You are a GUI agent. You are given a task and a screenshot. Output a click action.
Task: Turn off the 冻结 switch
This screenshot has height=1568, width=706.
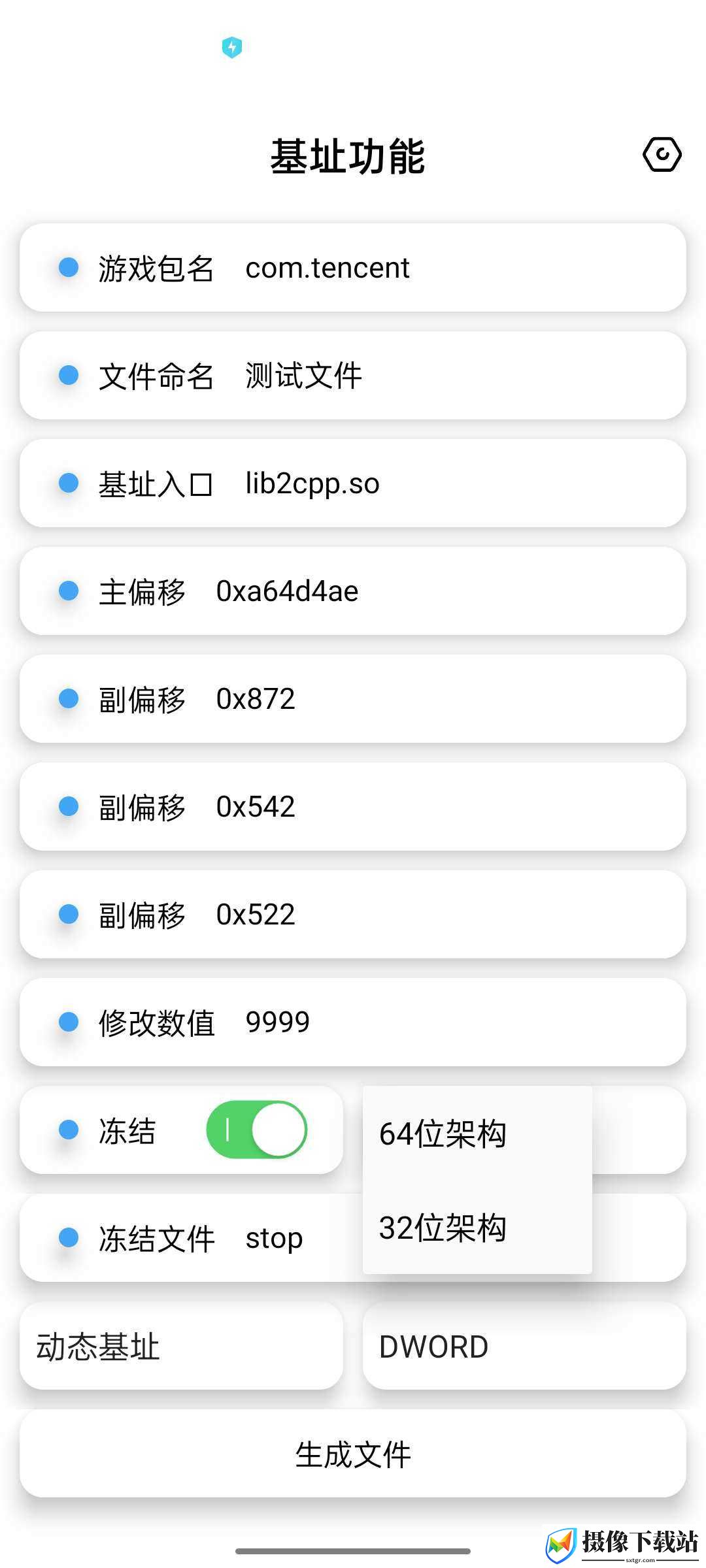[x=256, y=1130]
